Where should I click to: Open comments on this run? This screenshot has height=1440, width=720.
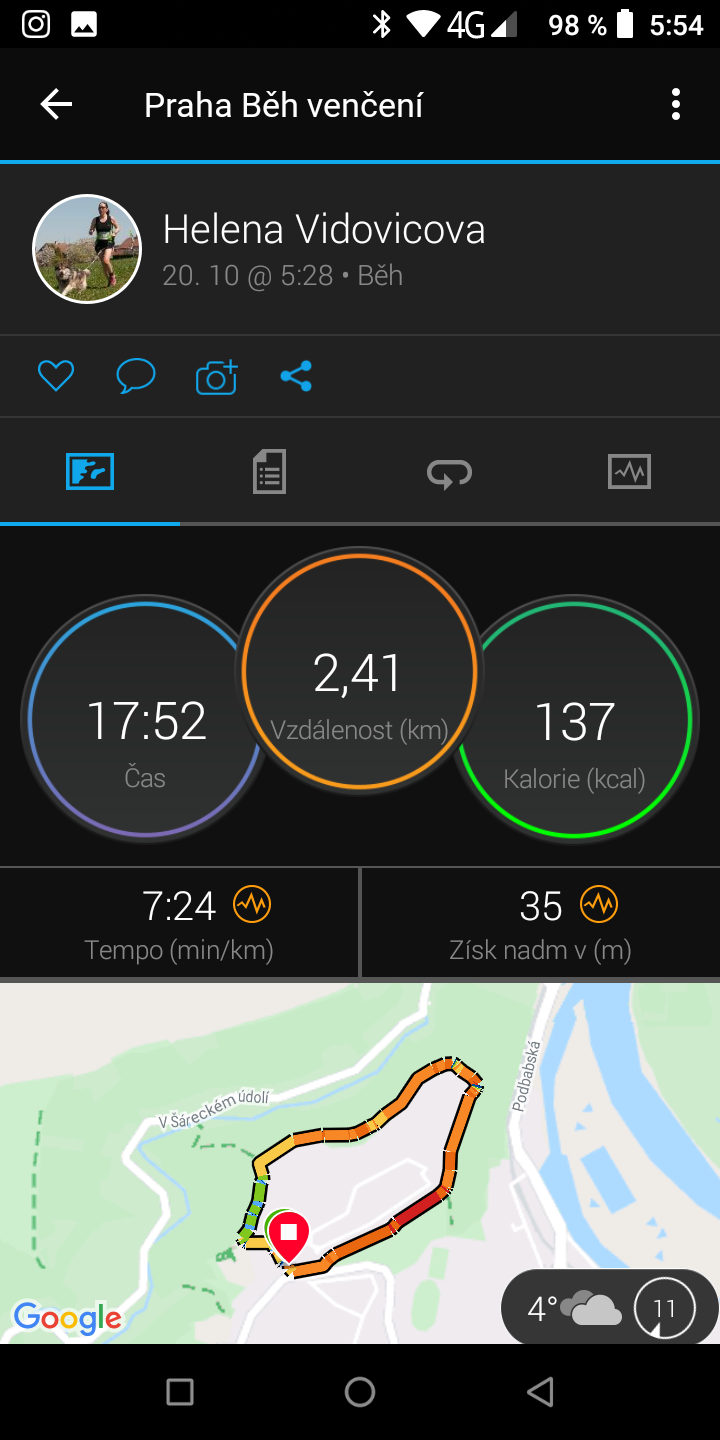point(135,376)
